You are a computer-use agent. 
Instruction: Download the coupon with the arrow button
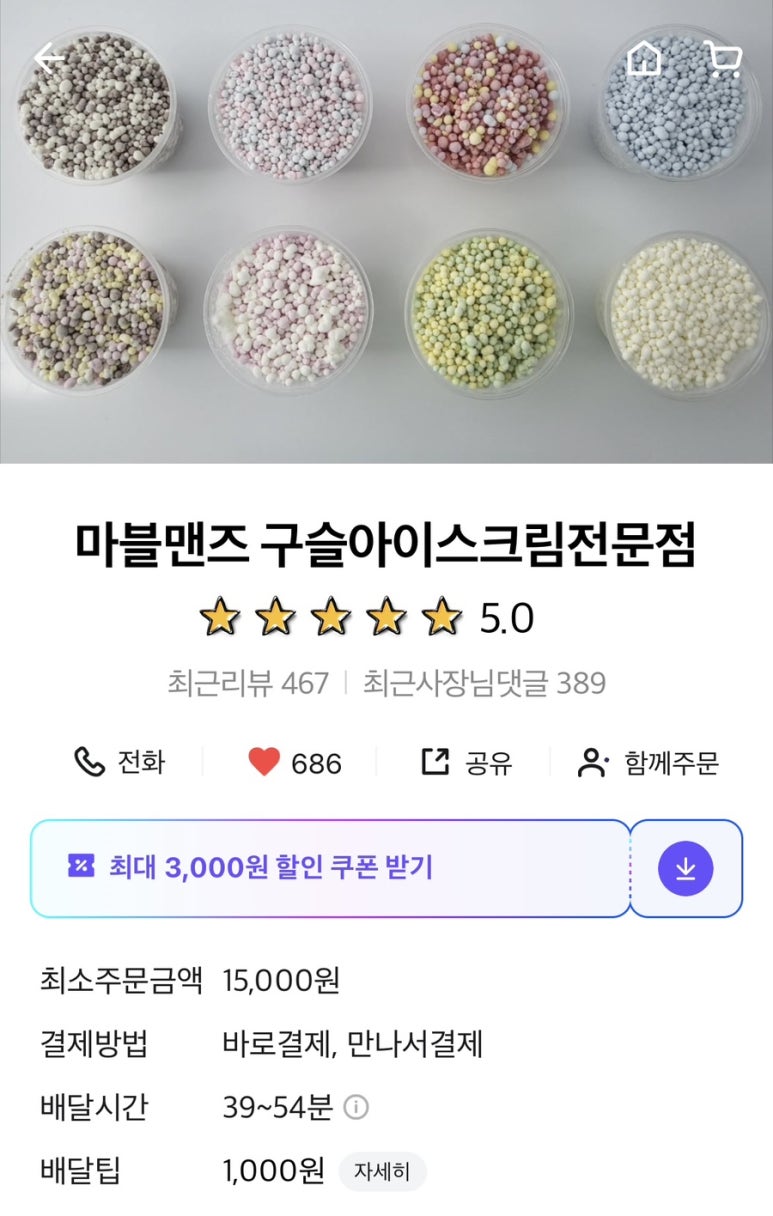click(686, 868)
